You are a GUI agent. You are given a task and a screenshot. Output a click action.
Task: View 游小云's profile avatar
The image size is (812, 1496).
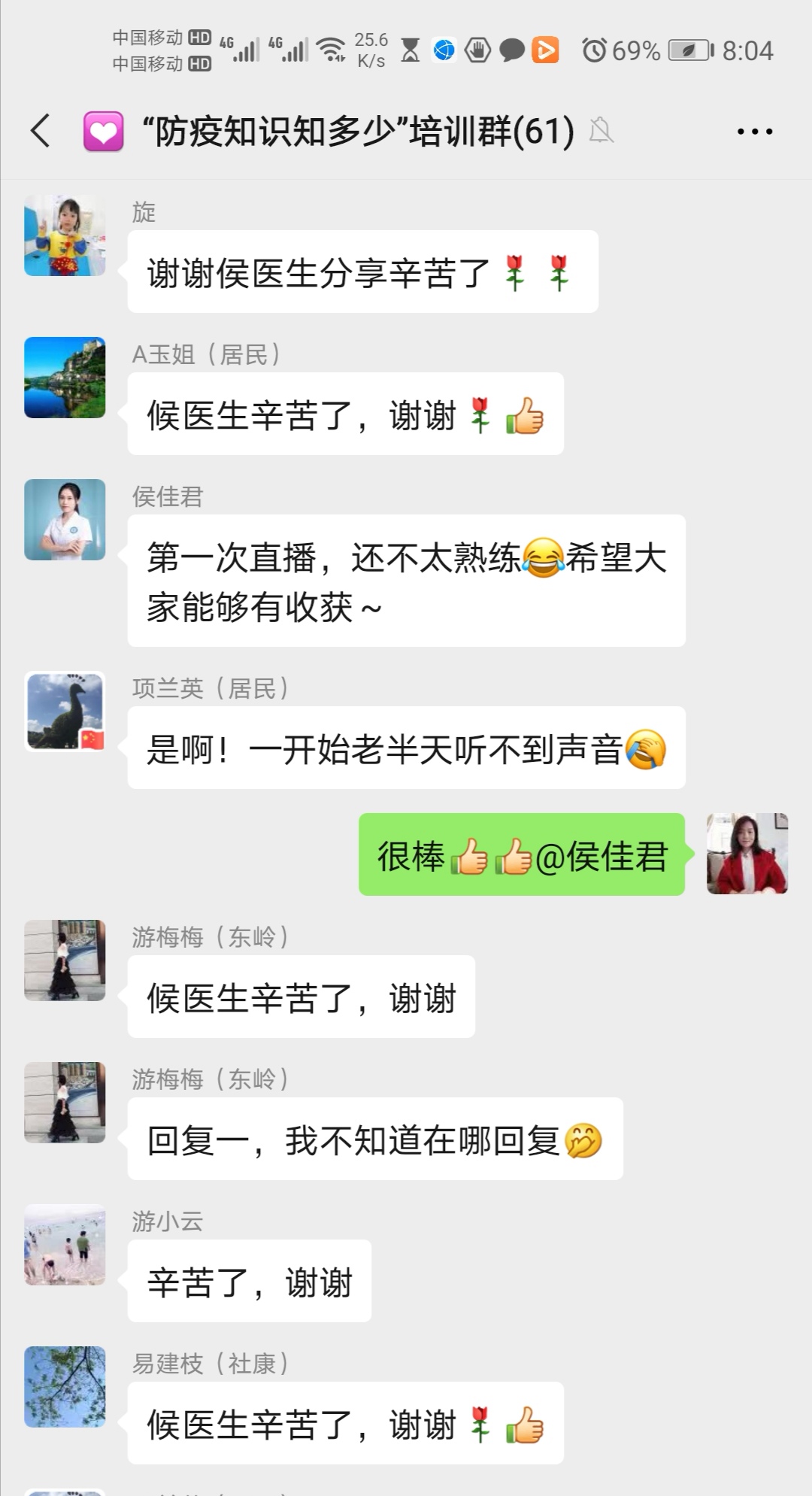(x=65, y=1245)
